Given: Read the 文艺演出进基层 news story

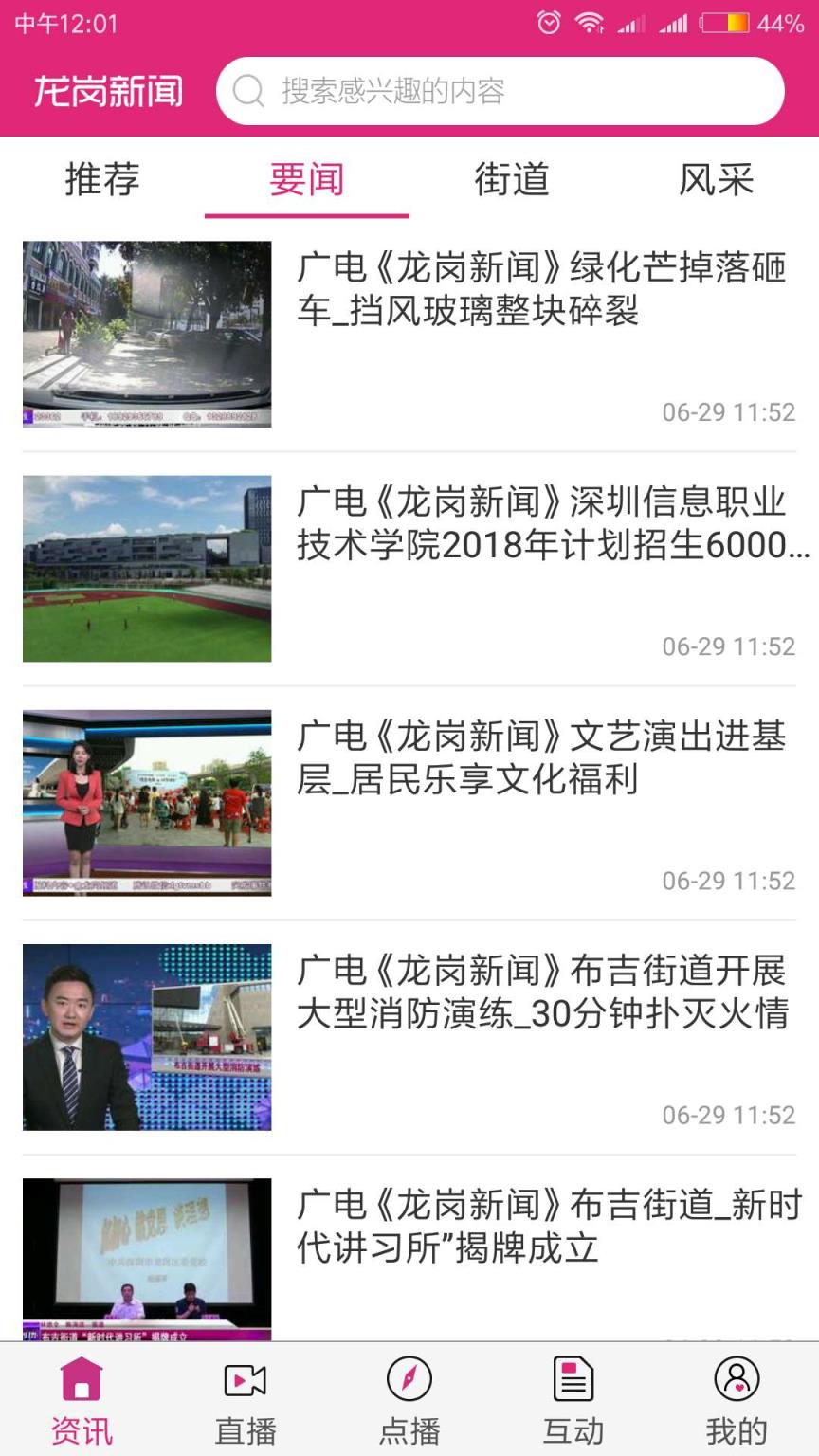Looking at the screenshot, I should pos(545,763).
